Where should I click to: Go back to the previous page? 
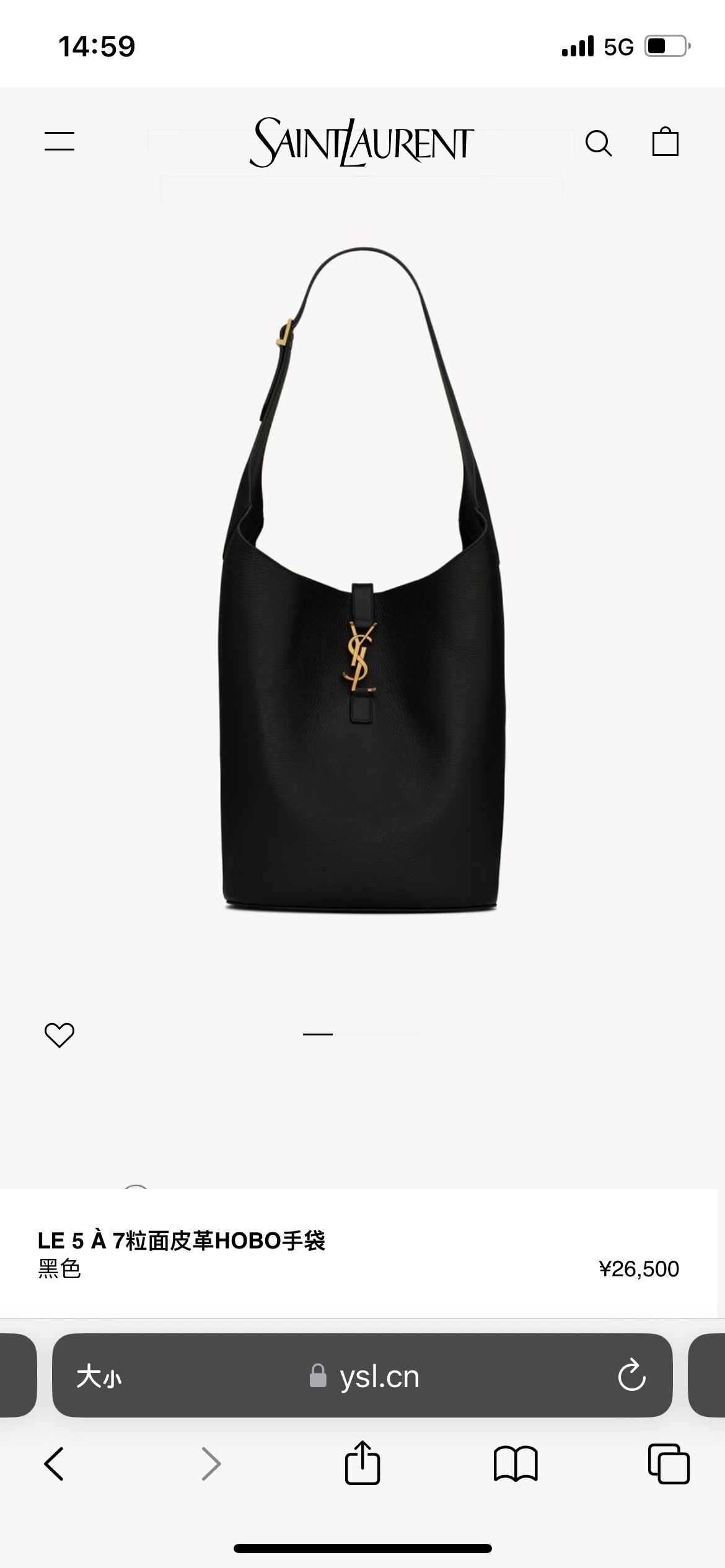tap(55, 1464)
